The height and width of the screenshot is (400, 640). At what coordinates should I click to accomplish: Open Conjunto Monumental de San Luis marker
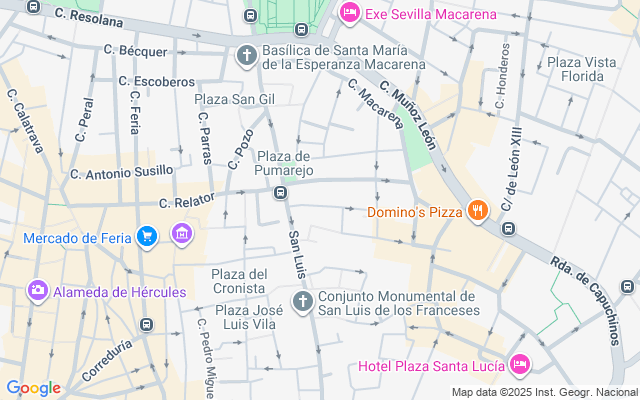[x=302, y=301]
